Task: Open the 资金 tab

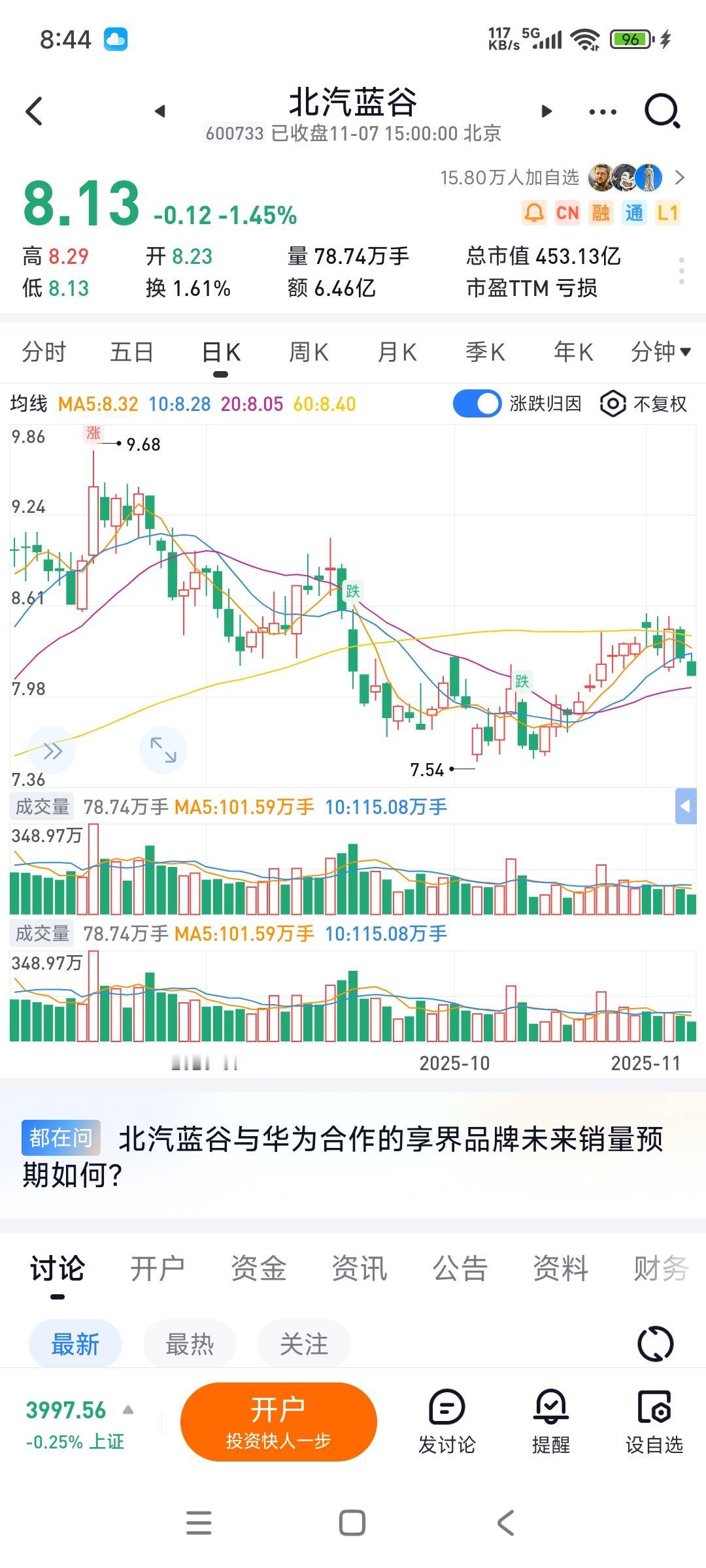Action: [x=258, y=1269]
